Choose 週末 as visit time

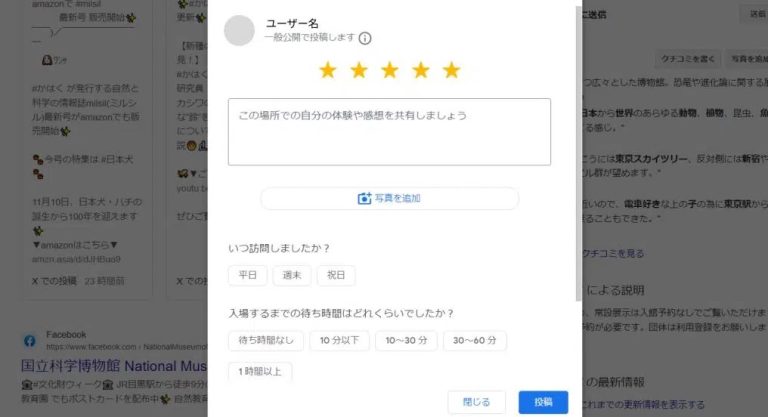(x=292, y=275)
